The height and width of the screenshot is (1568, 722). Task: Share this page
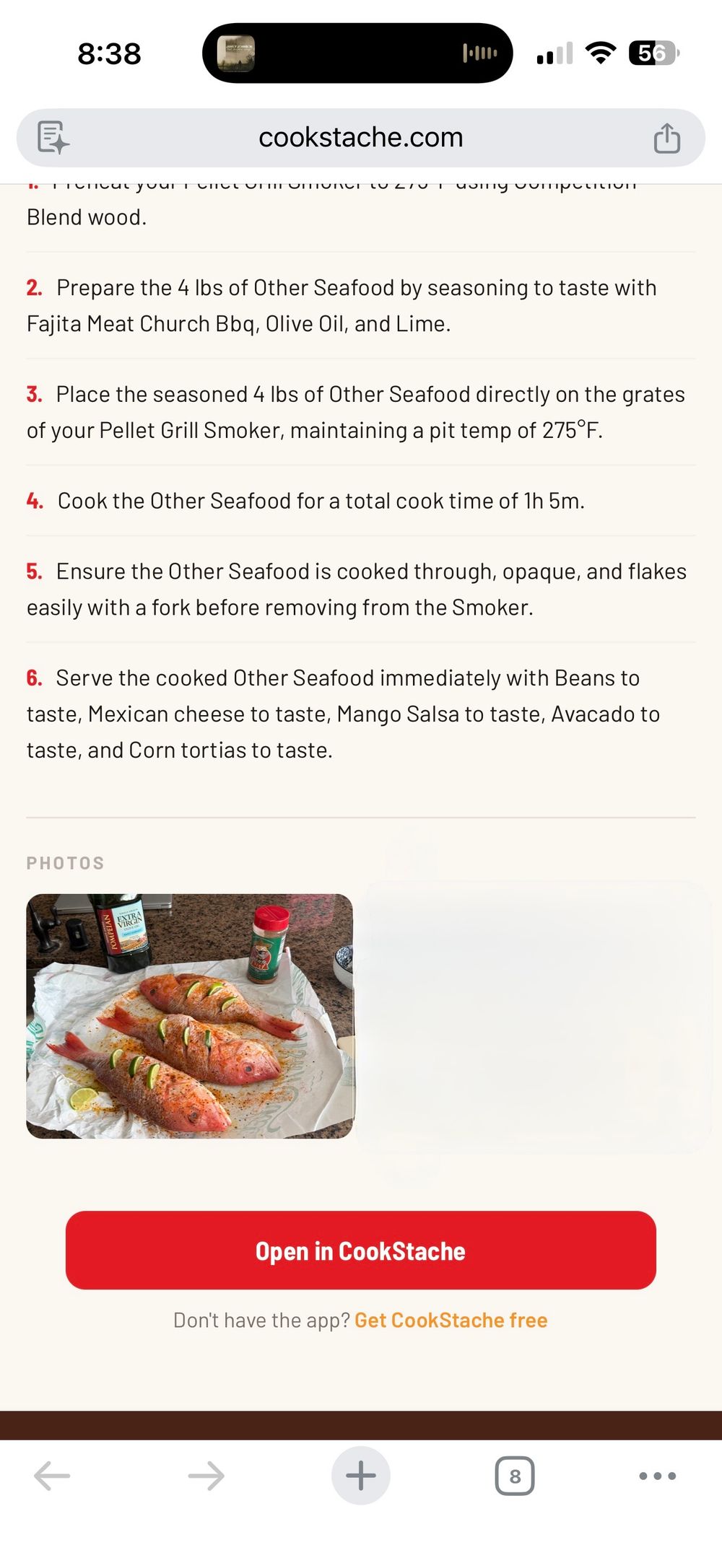click(666, 138)
